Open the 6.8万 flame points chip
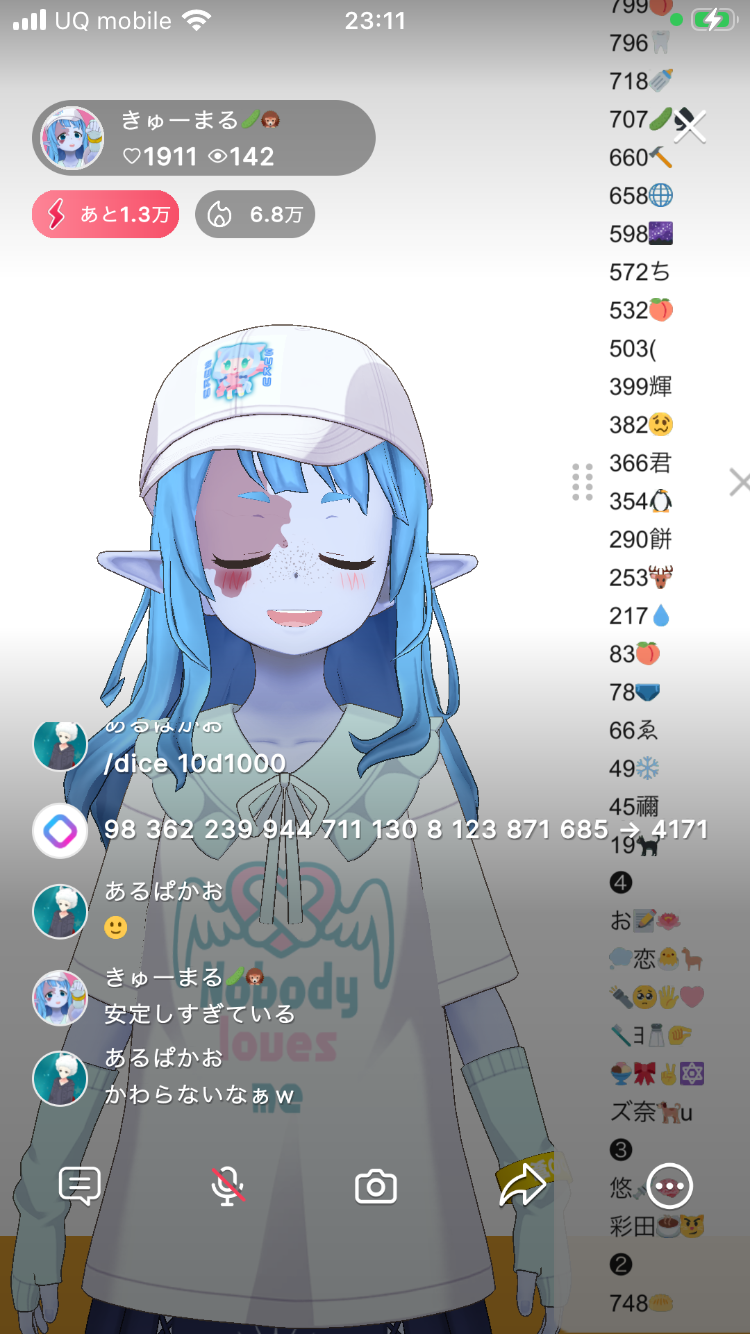 tap(255, 214)
